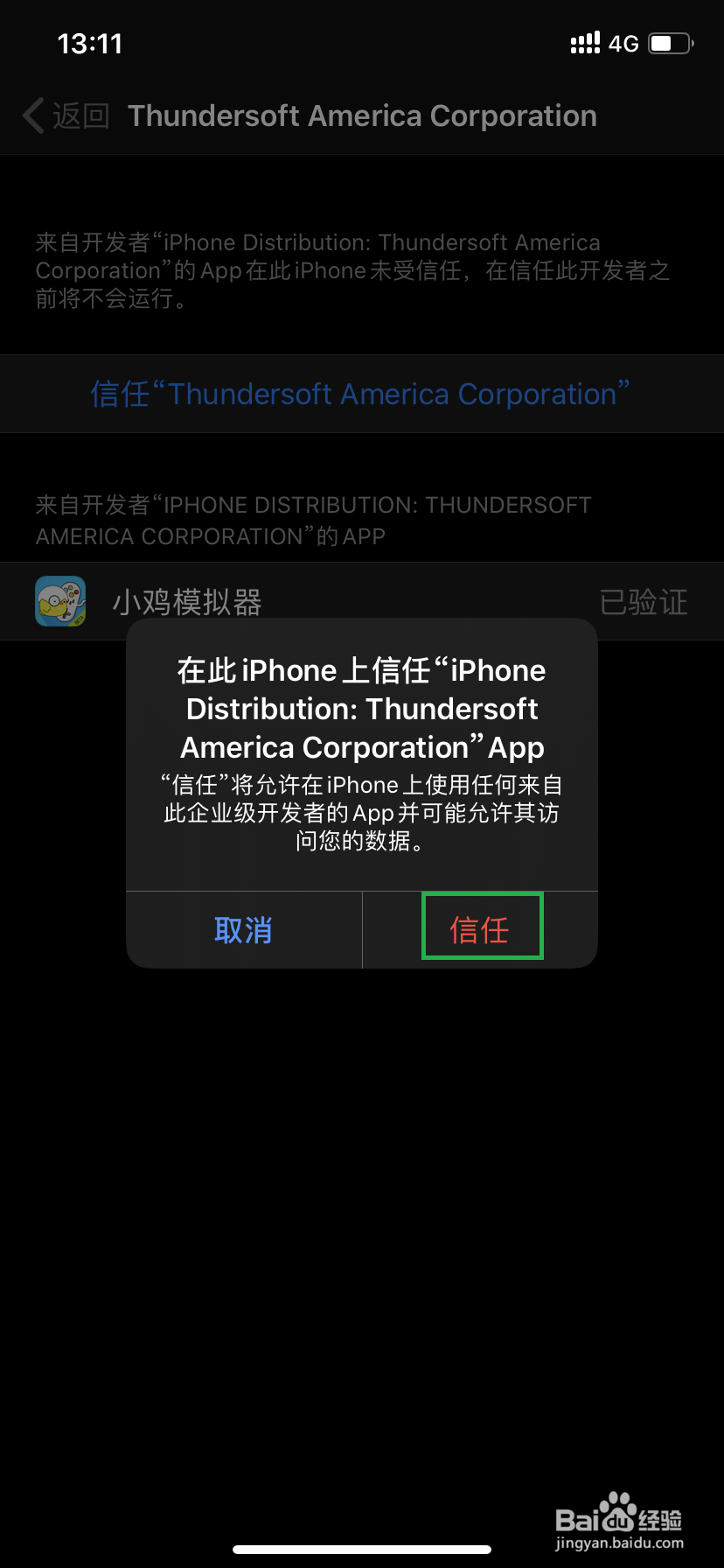
Task: Select the 已验证 verified status label
Action: [644, 601]
